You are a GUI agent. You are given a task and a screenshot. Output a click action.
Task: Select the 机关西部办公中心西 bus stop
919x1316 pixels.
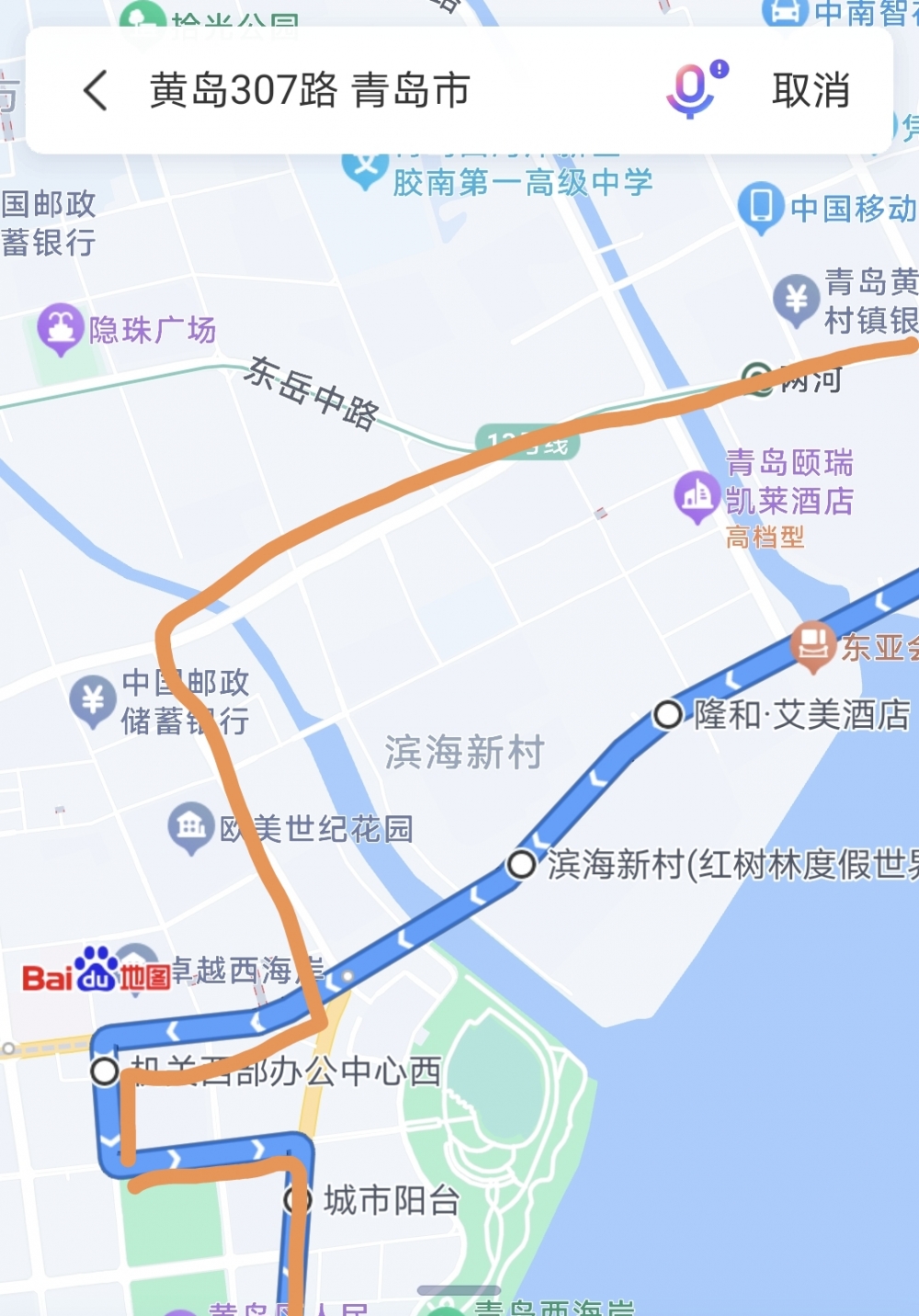pos(105,1071)
